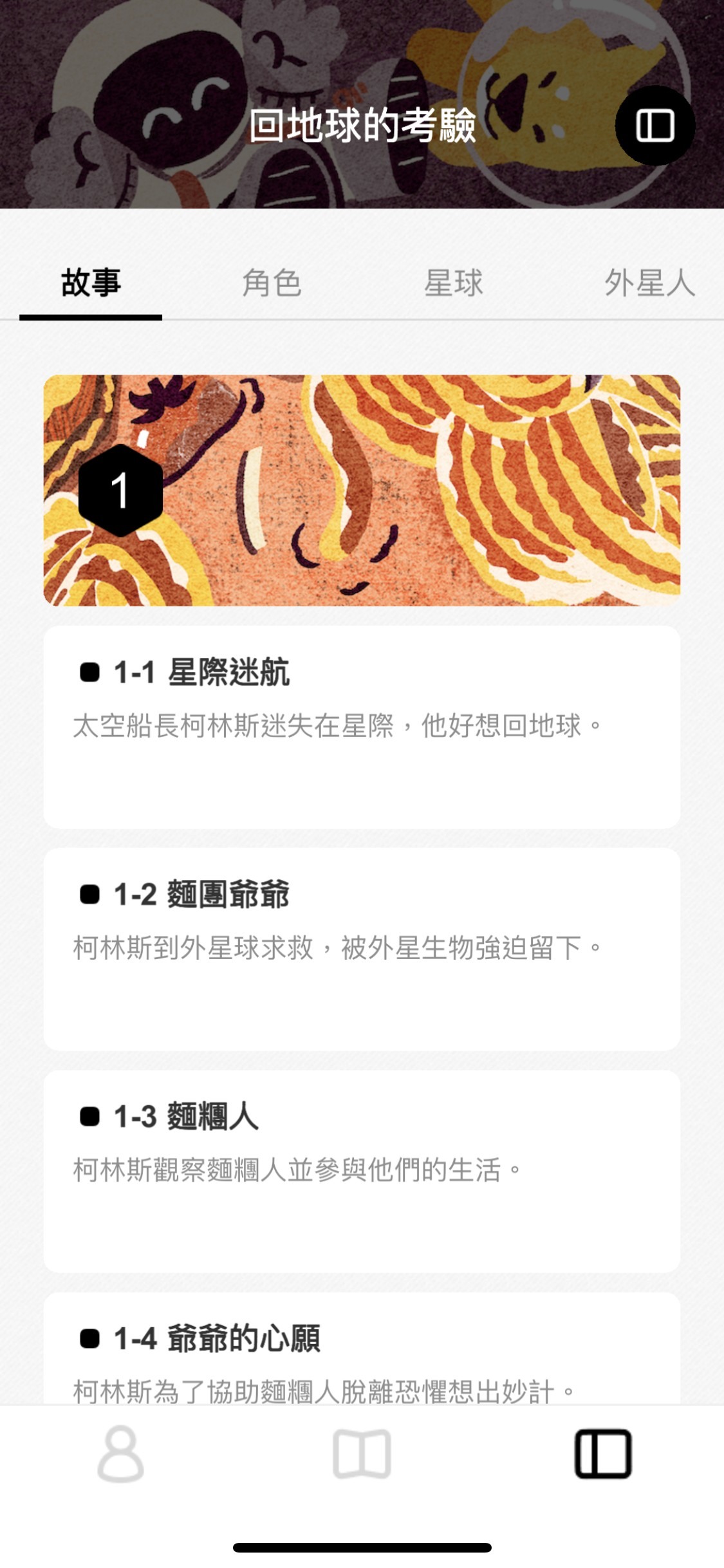Viewport: 724px width, 1568px height.
Task: Go to the profile person tab
Action: coord(120,1454)
